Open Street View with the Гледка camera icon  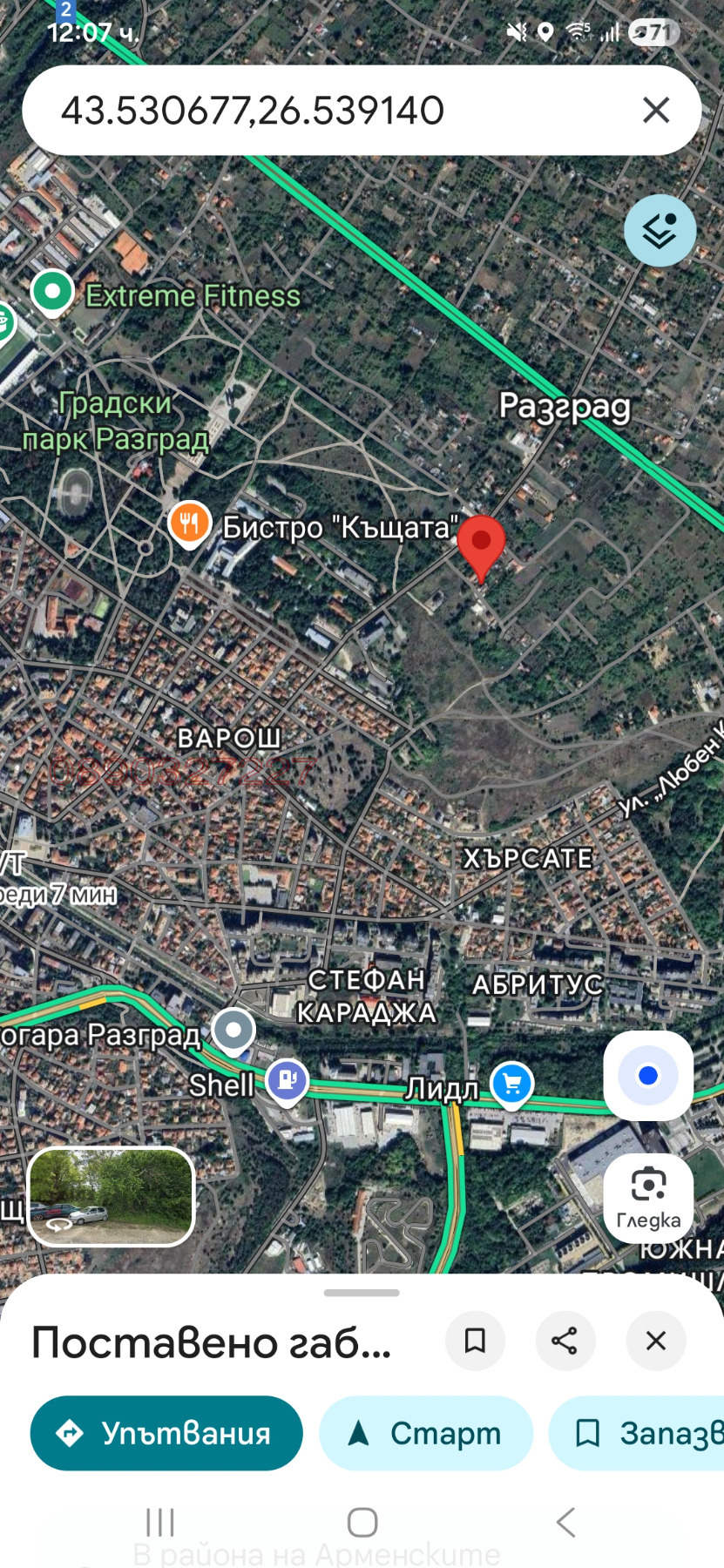[x=647, y=1198]
